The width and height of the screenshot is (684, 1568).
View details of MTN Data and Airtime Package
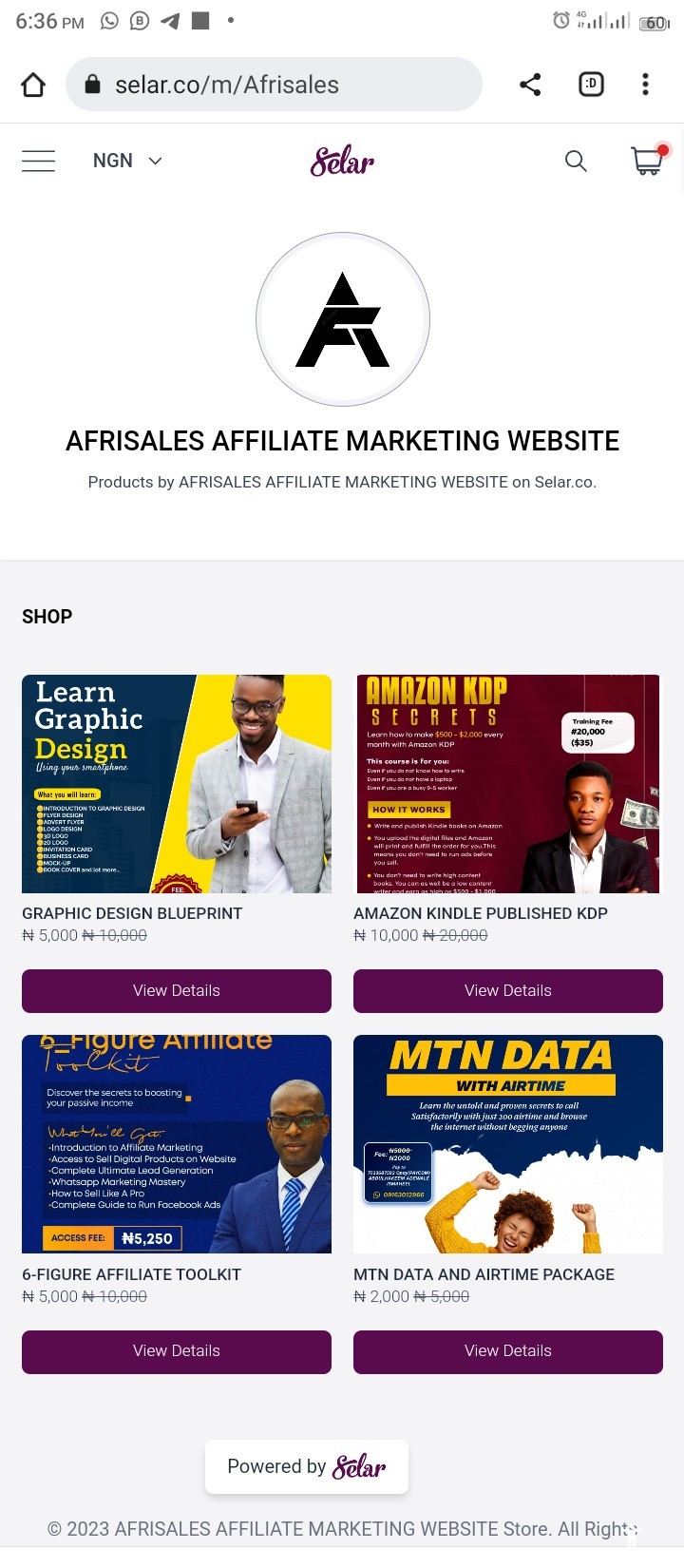[x=507, y=1351]
